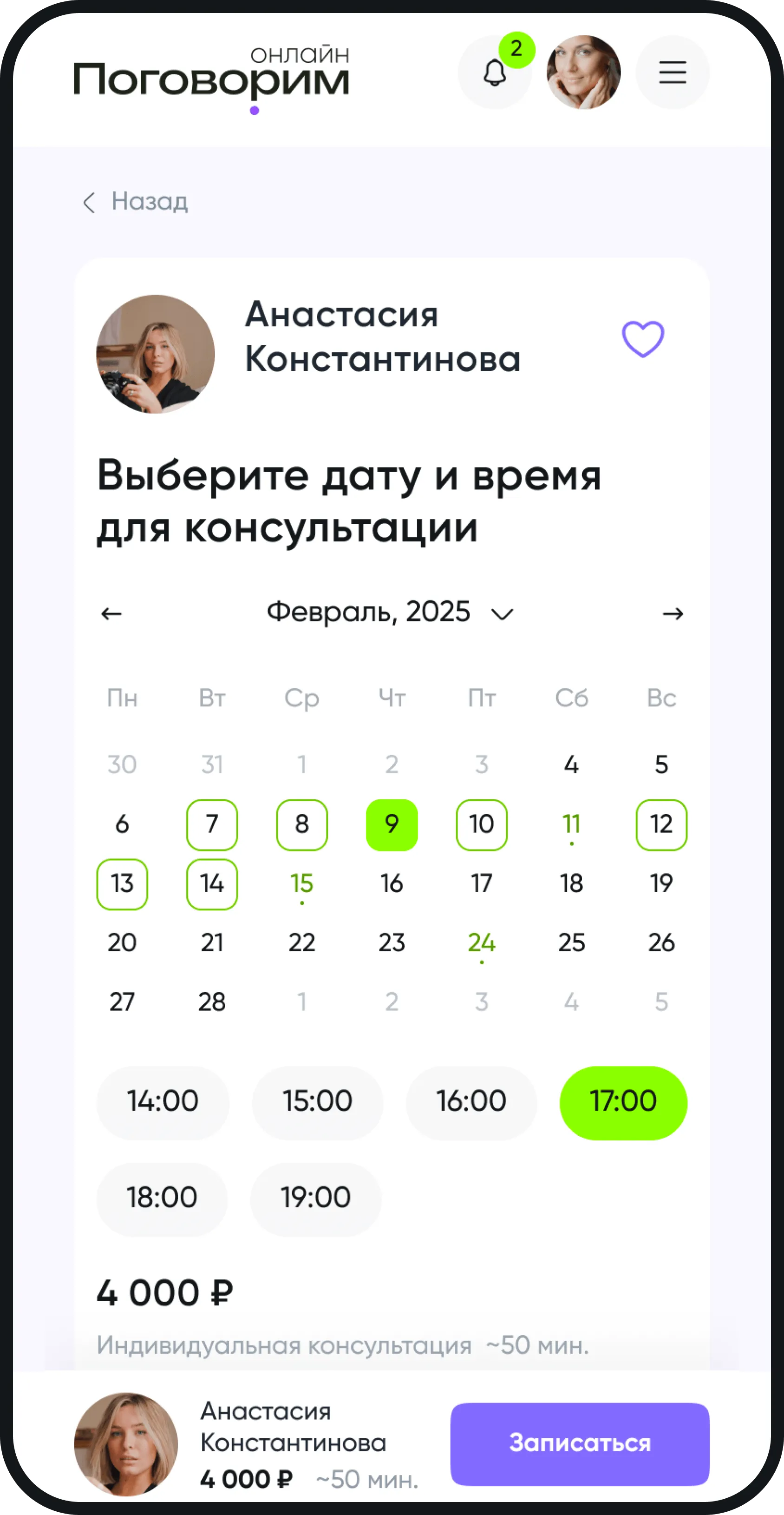This screenshot has height=1515, width=784.
Task: Go back via Назад
Action: (x=136, y=202)
